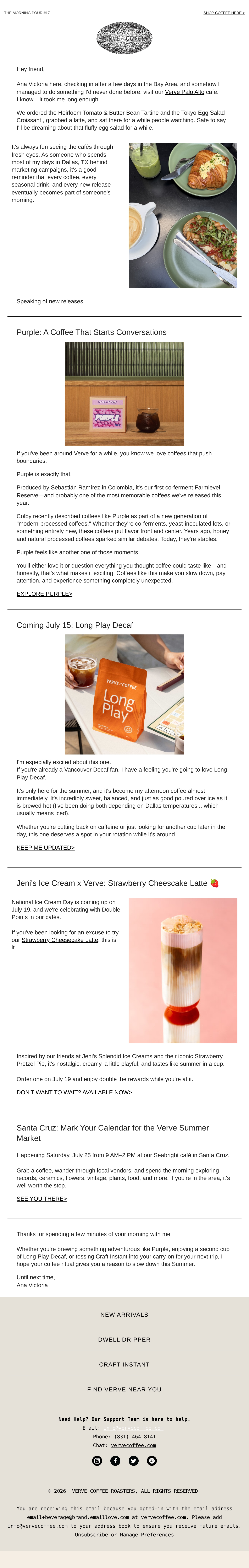The width and height of the screenshot is (249, 1568).
Task: Go to NEW ARRIVALS
Action: tap(124, 1315)
